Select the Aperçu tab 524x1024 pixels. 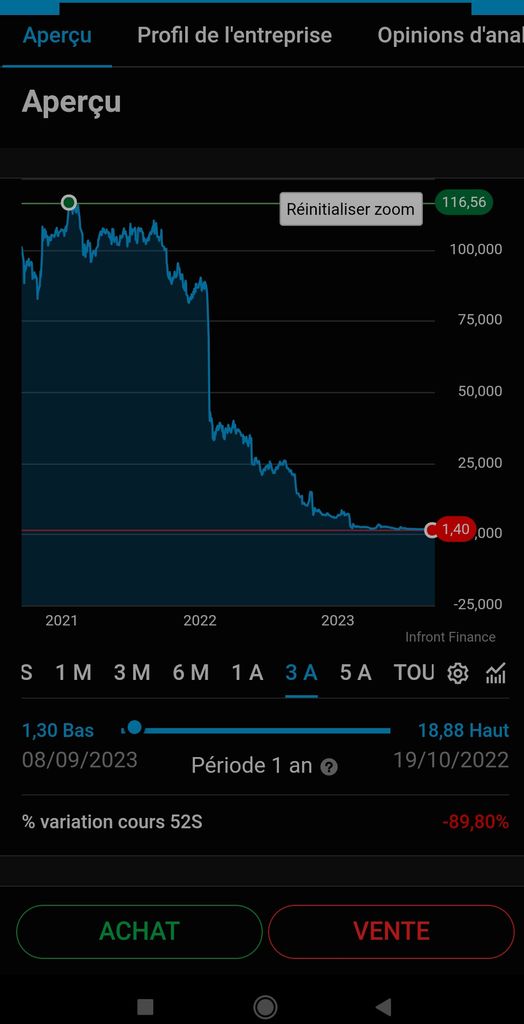tap(57, 35)
